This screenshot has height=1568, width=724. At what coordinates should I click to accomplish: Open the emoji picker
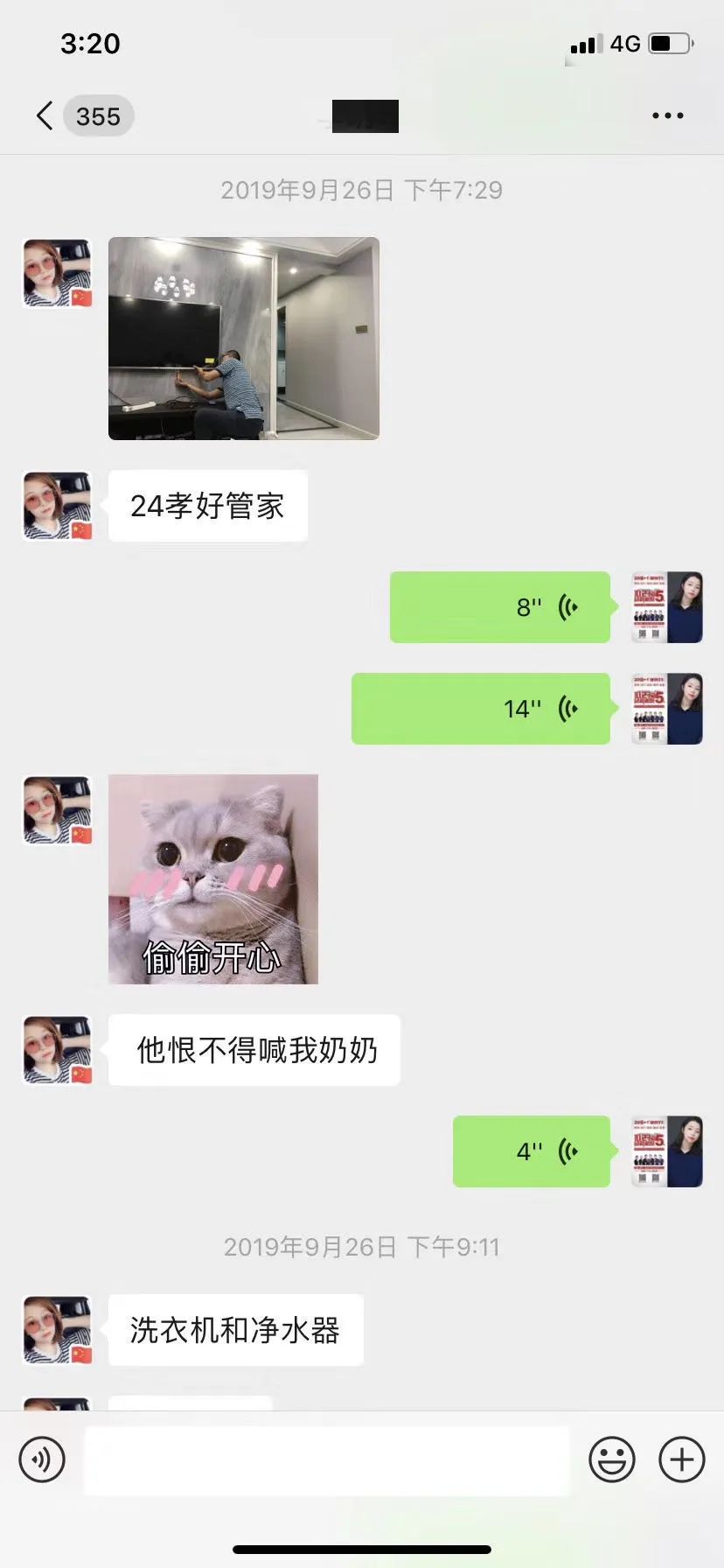click(x=612, y=1459)
